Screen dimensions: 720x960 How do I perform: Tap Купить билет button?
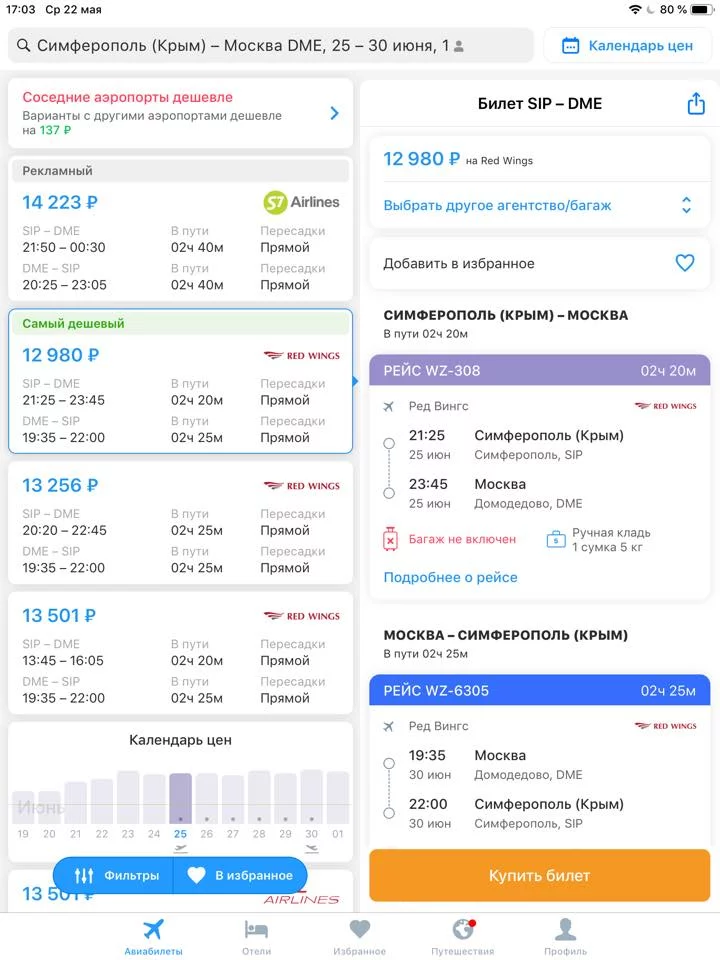[x=539, y=876]
